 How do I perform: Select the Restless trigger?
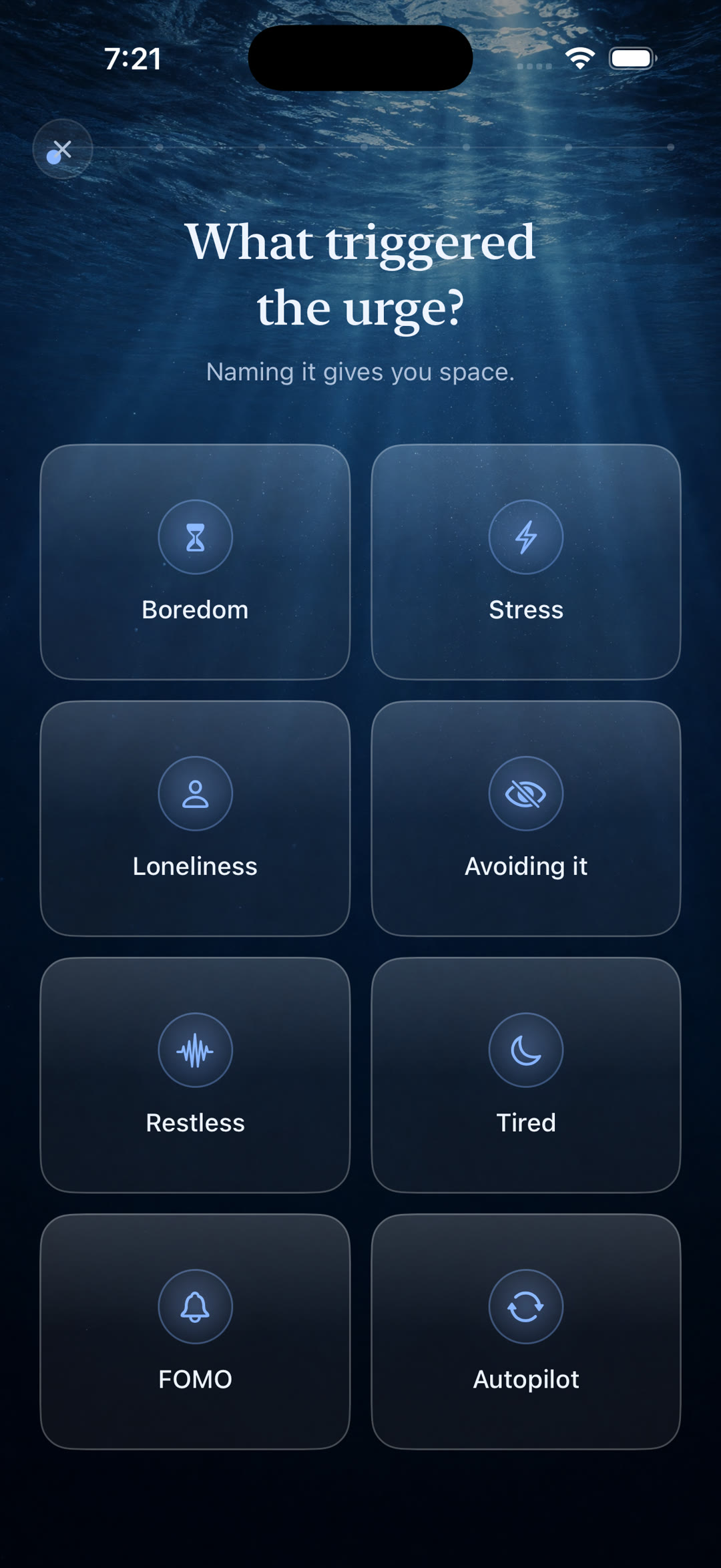coord(195,1074)
